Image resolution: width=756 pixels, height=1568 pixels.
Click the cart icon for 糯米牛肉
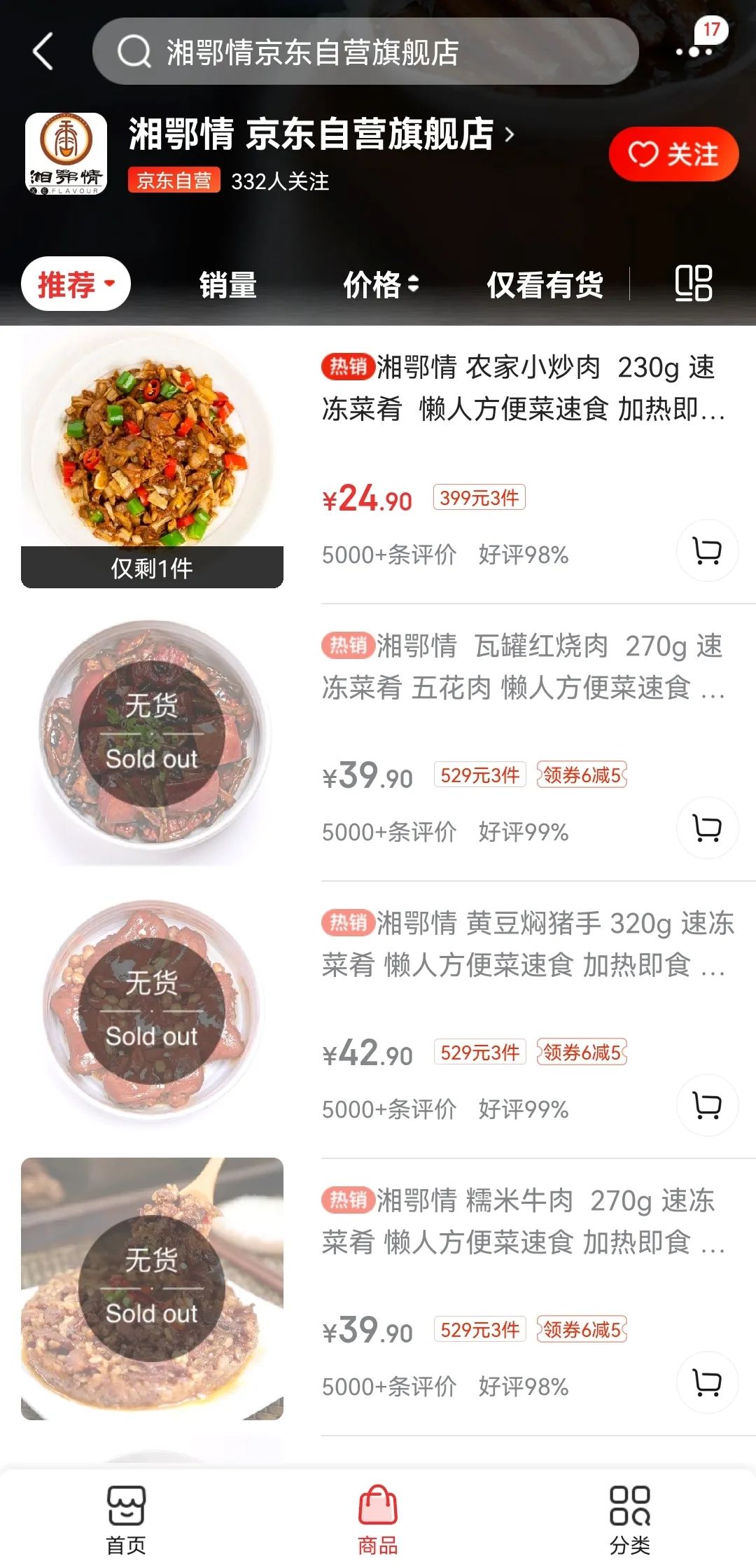click(x=707, y=1383)
